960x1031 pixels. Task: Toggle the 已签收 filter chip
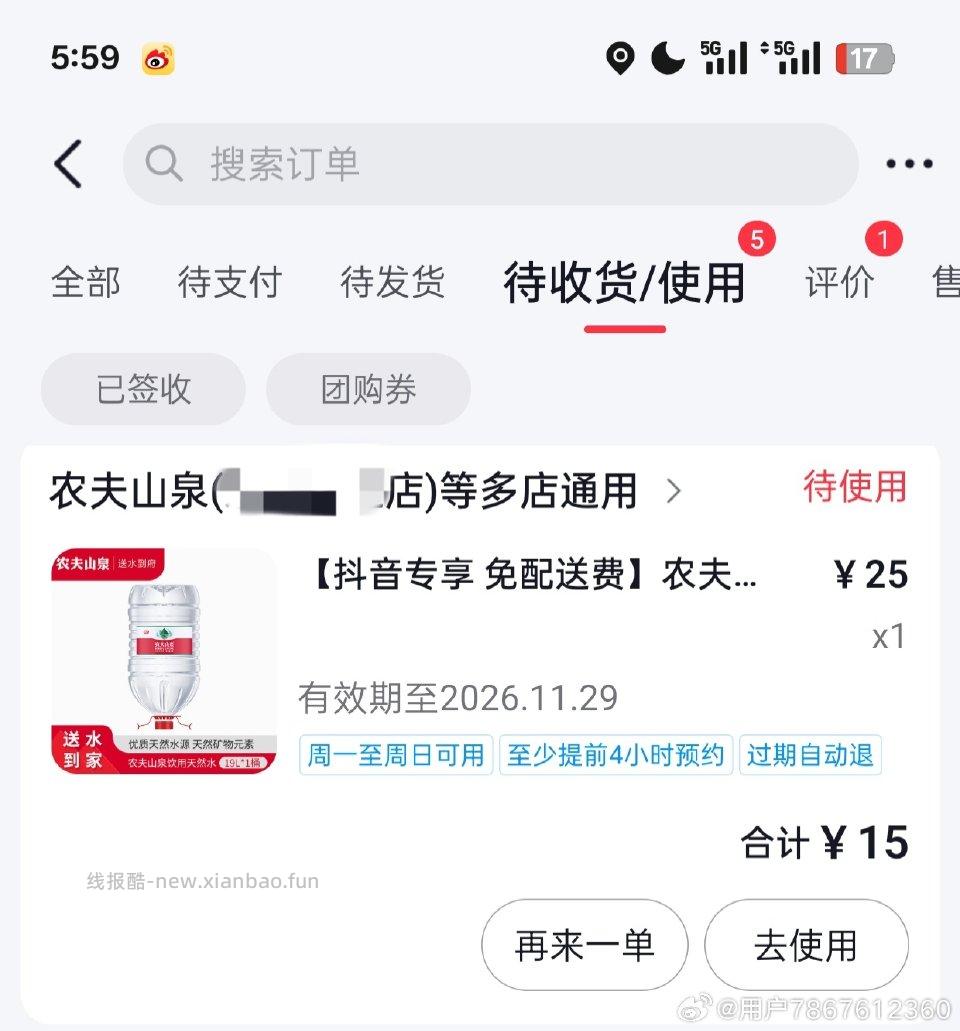(142, 389)
